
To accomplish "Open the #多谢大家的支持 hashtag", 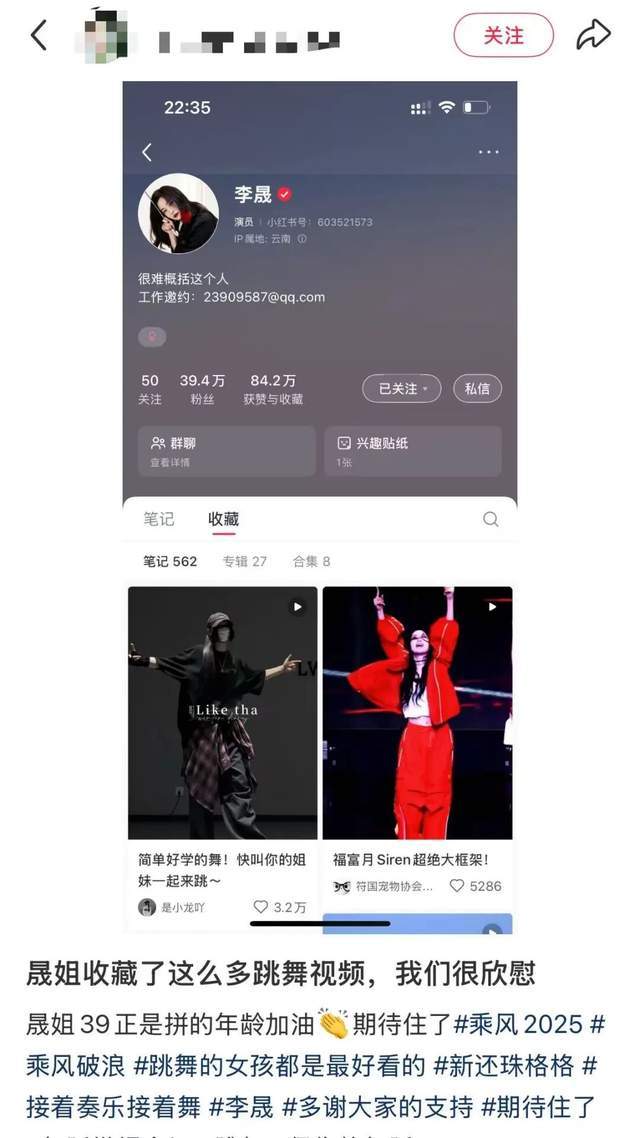I will (x=378, y=1107).
